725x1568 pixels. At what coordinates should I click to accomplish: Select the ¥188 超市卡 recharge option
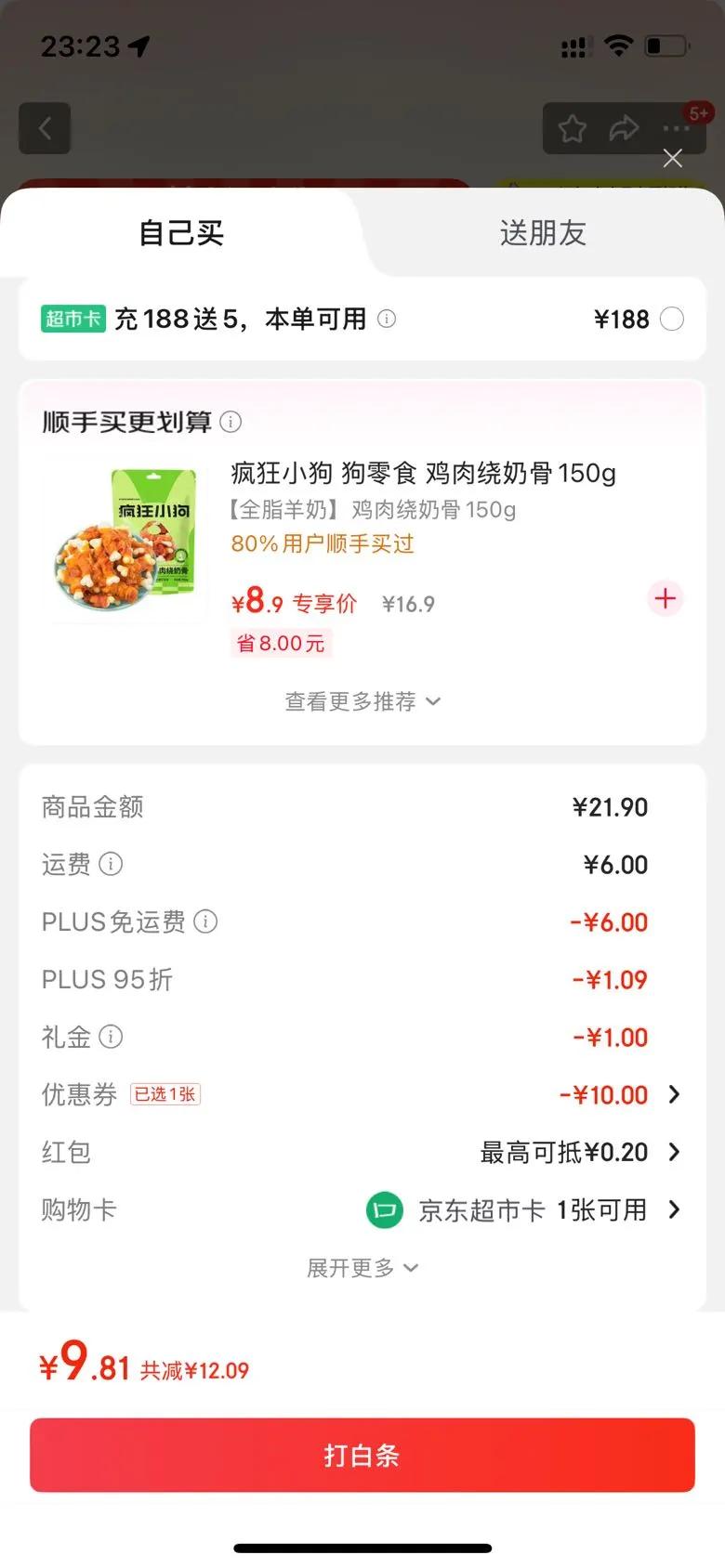tap(671, 320)
